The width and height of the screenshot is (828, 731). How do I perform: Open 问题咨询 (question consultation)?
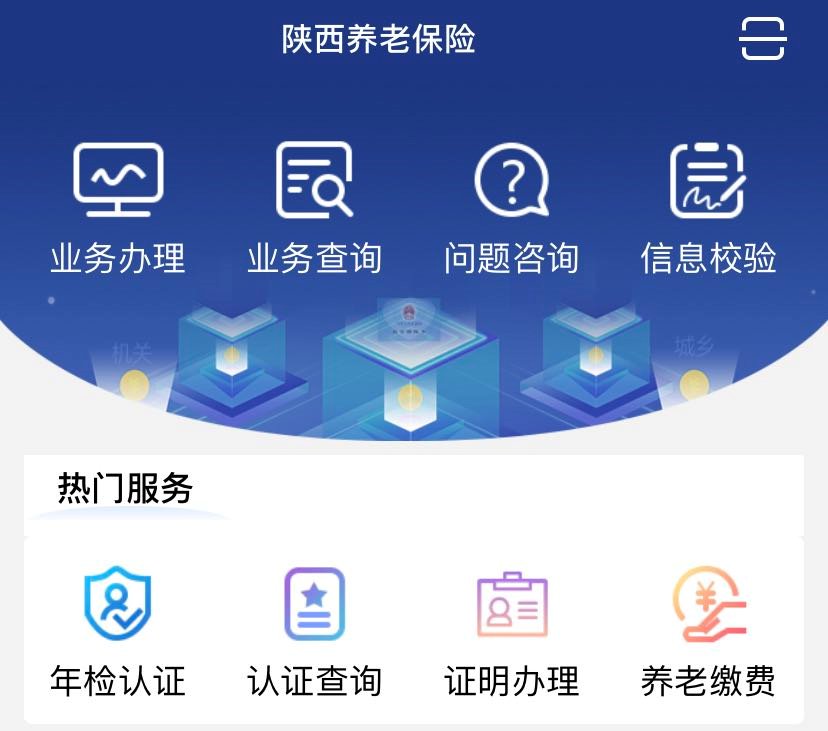(x=511, y=208)
